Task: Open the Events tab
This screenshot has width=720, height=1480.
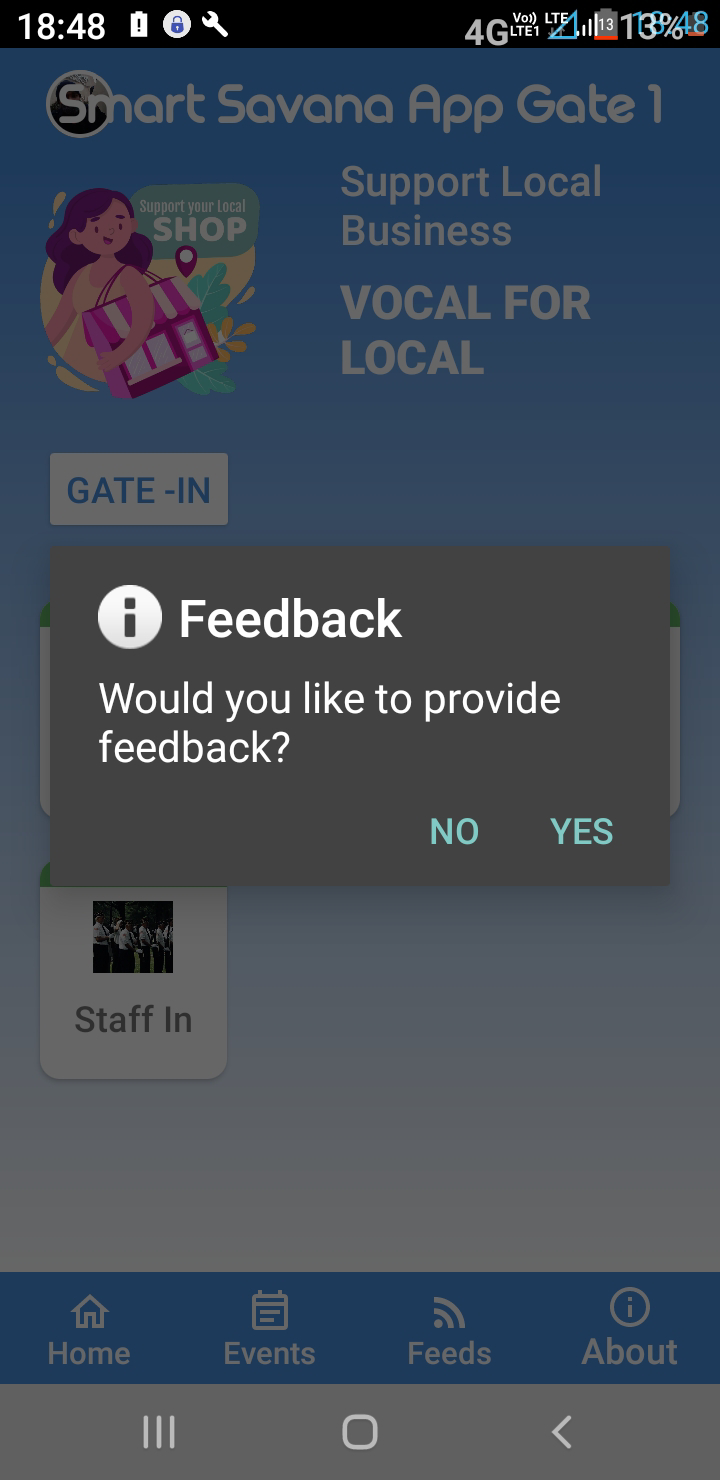Action: point(269,1329)
